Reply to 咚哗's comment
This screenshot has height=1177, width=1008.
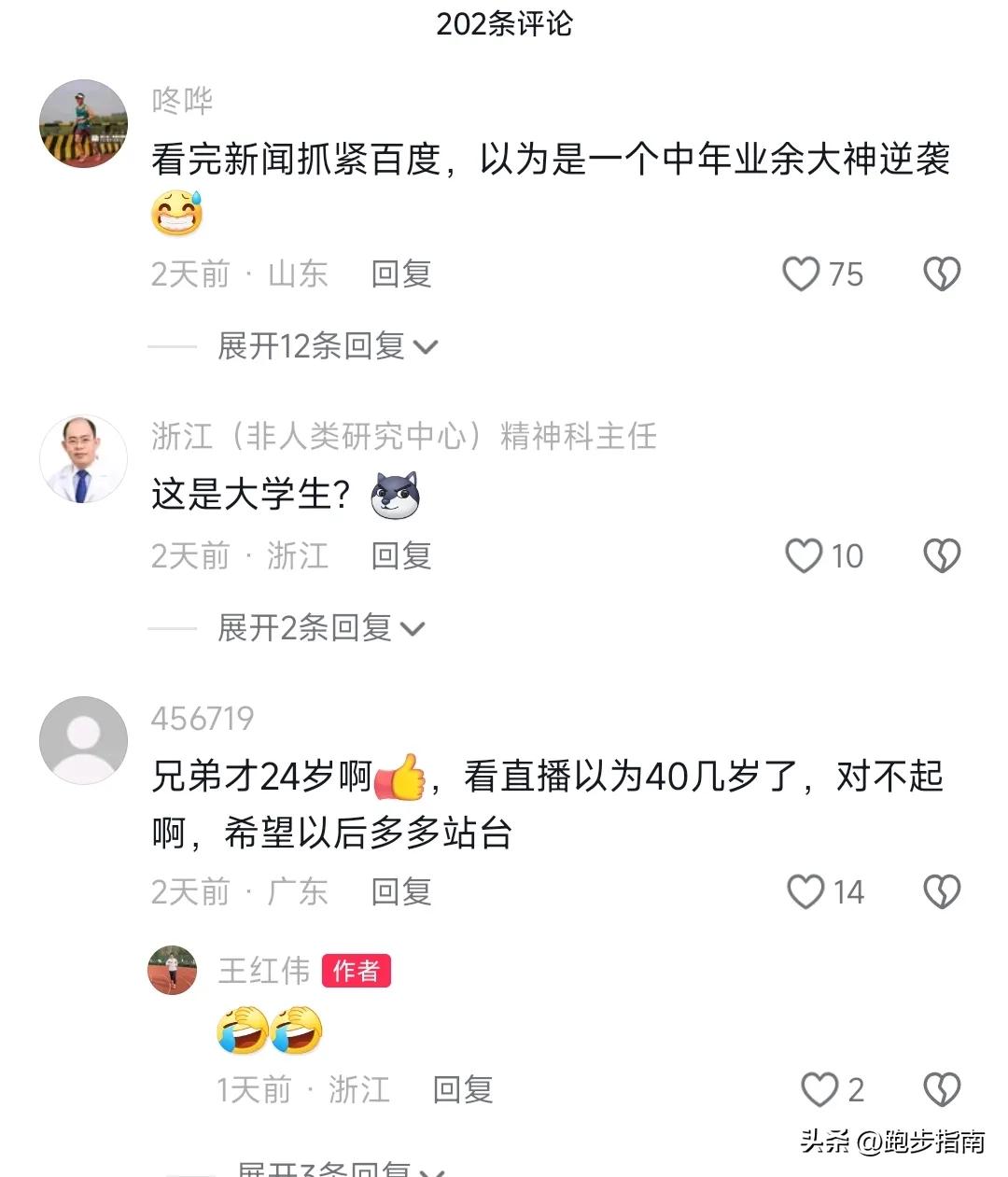[x=400, y=274]
